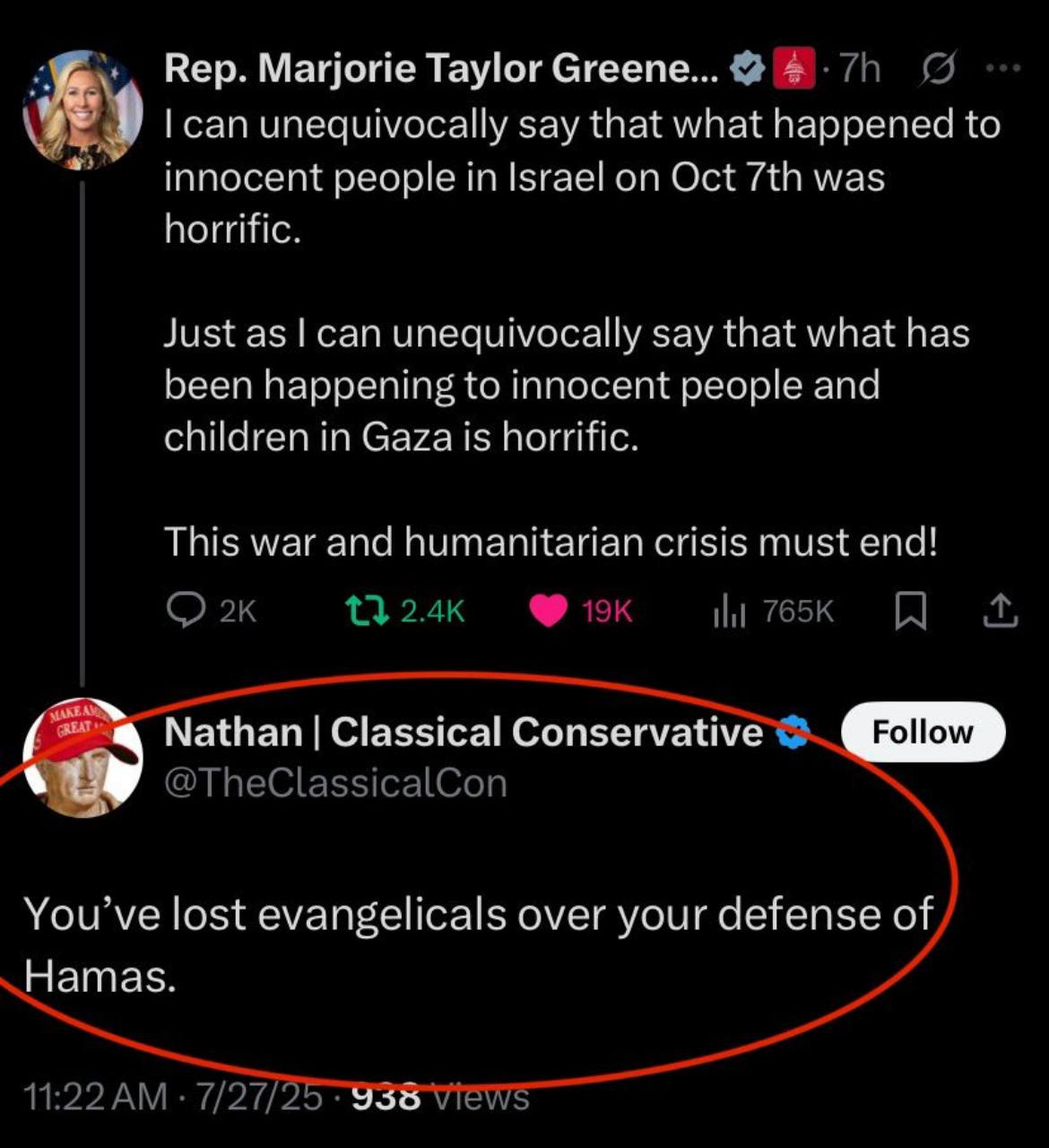View analytics showing 765K views
The width and height of the screenshot is (1049, 1148).
coord(729,611)
